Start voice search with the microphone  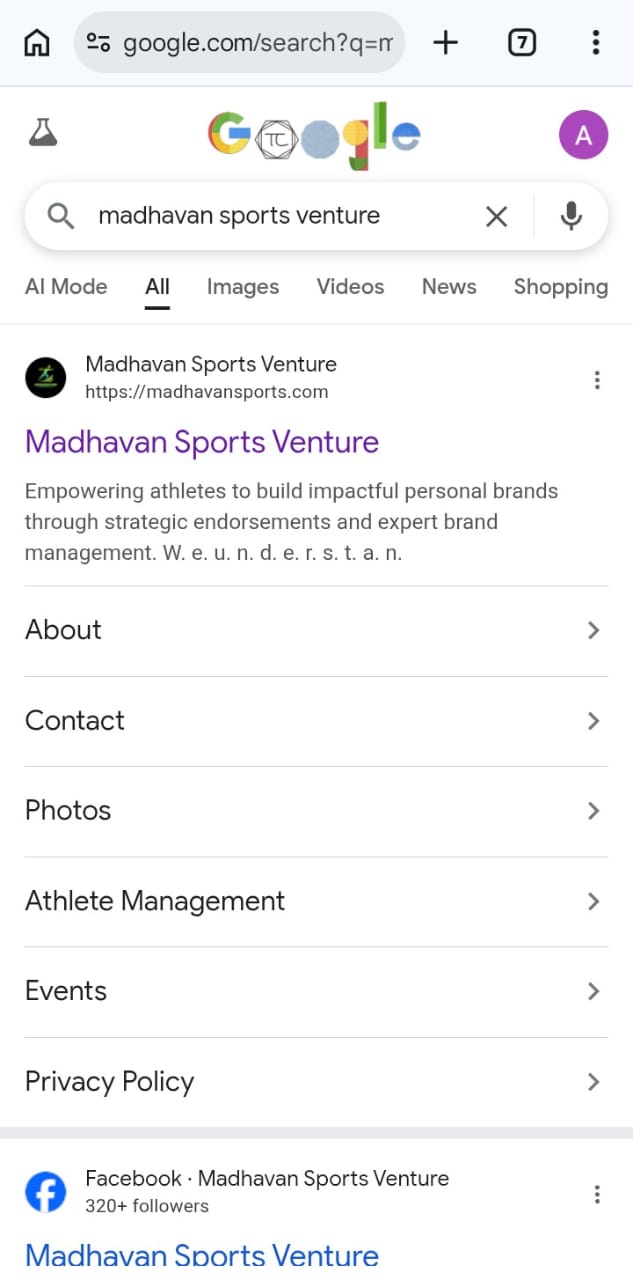pos(571,216)
